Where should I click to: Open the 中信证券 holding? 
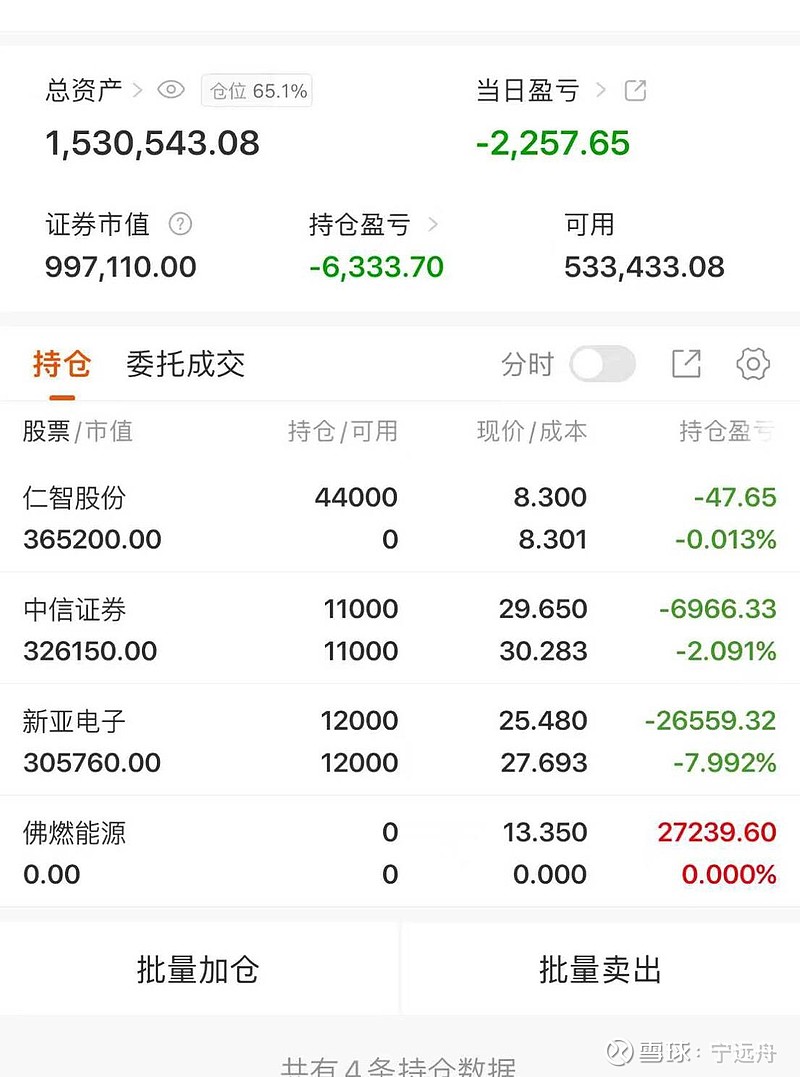(400, 630)
